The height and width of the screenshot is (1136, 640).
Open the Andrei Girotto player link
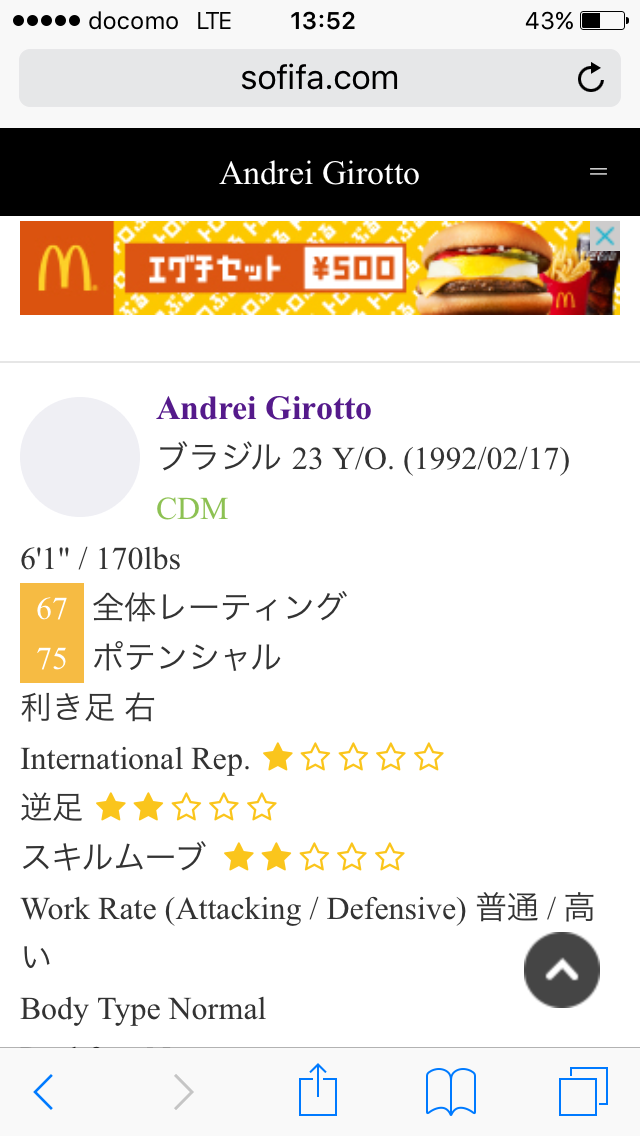(x=264, y=408)
